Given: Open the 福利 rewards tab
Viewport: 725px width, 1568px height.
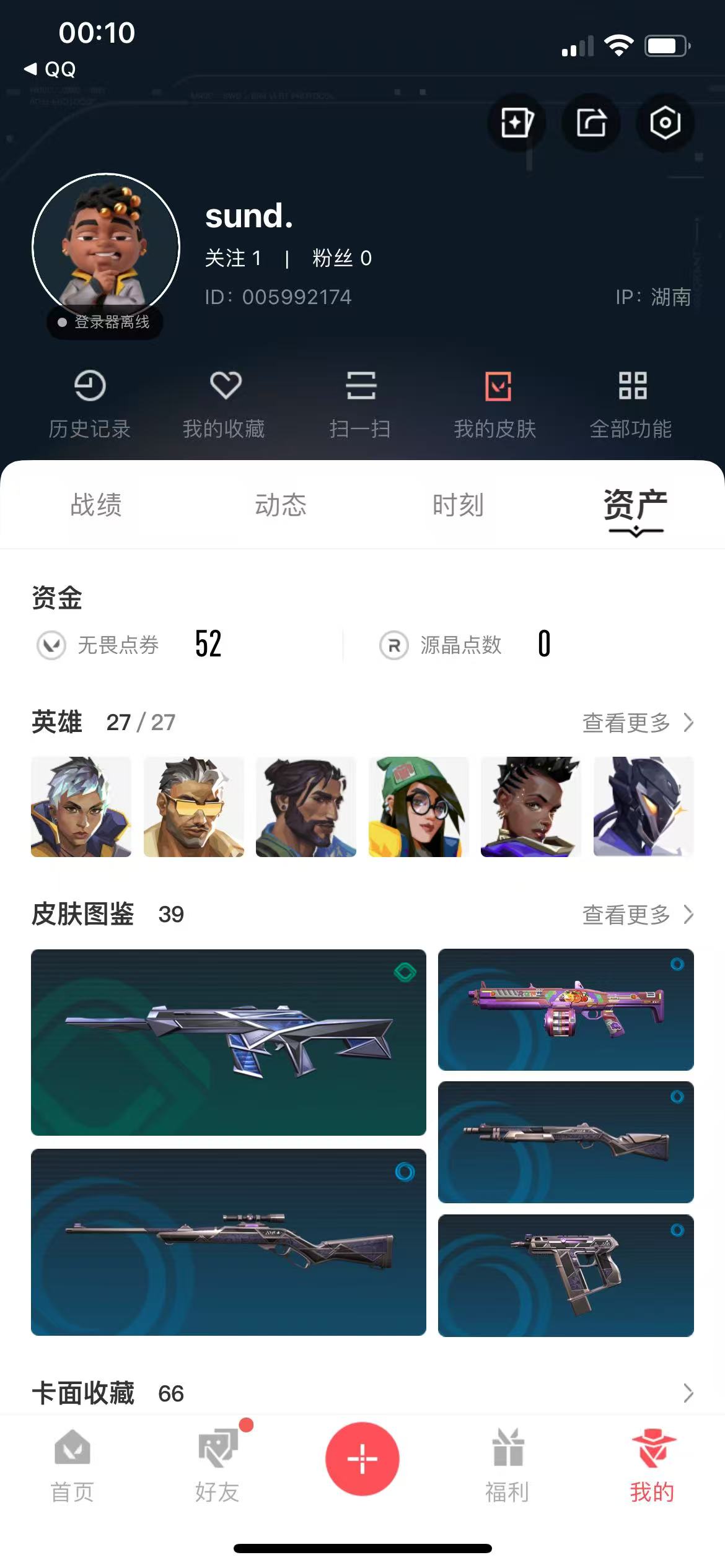Looking at the screenshot, I should pos(507,1466).
